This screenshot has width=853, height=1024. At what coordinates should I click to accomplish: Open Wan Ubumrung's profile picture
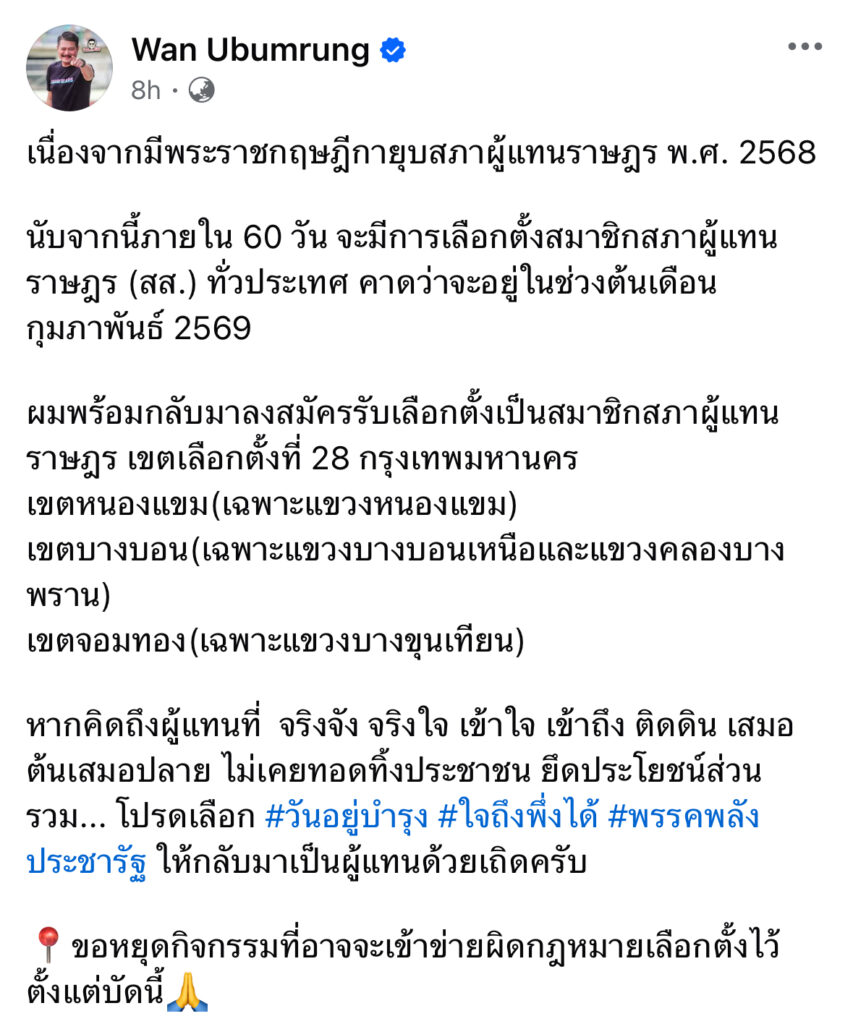(69, 68)
